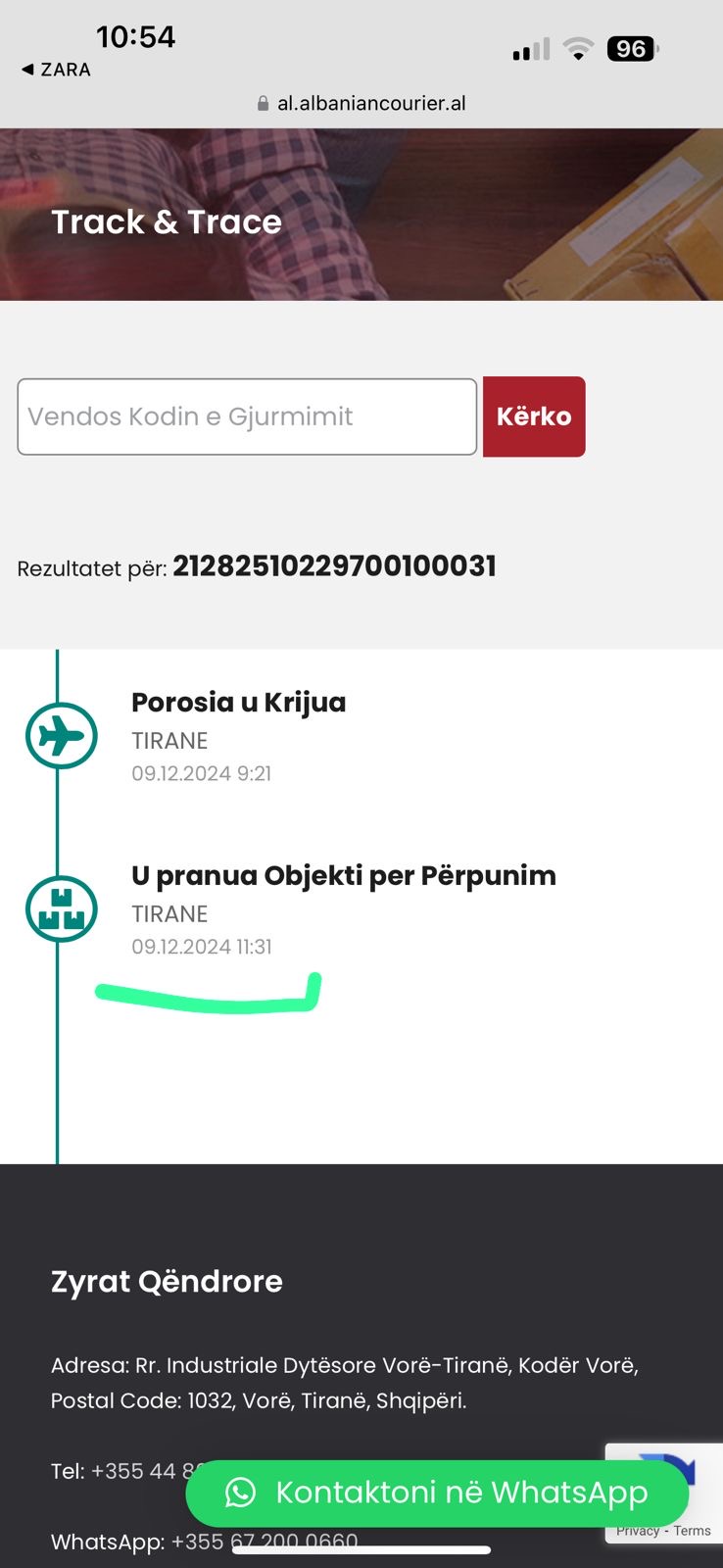Open Kontaktoni në WhatsApp chat button
This screenshot has width=723, height=1568.
(x=437, y=1493)
